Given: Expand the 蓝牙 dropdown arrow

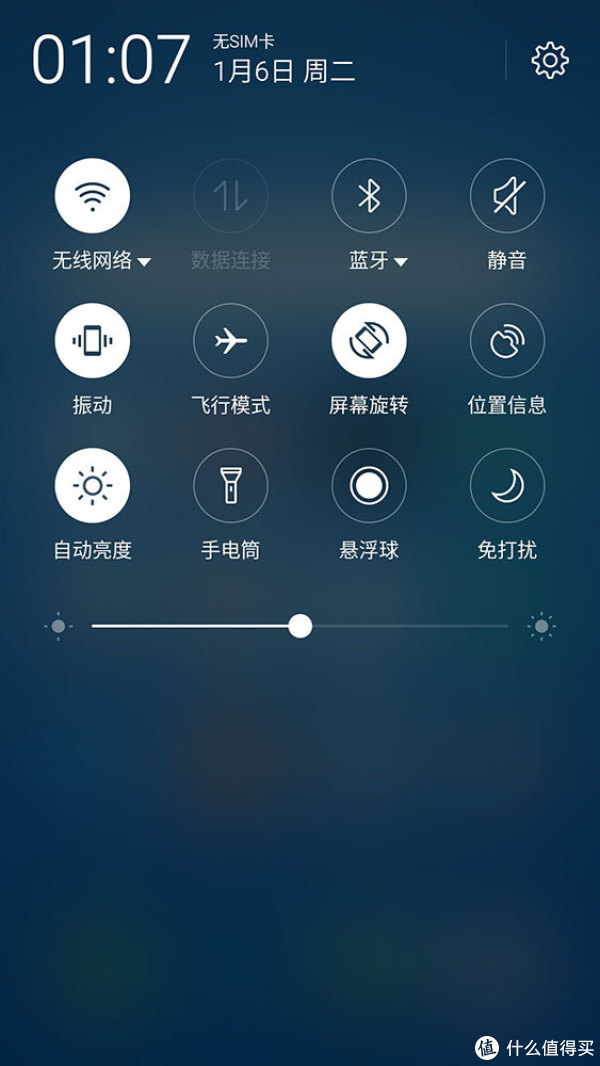Looking at the screenshot, I should pos(400,262).
